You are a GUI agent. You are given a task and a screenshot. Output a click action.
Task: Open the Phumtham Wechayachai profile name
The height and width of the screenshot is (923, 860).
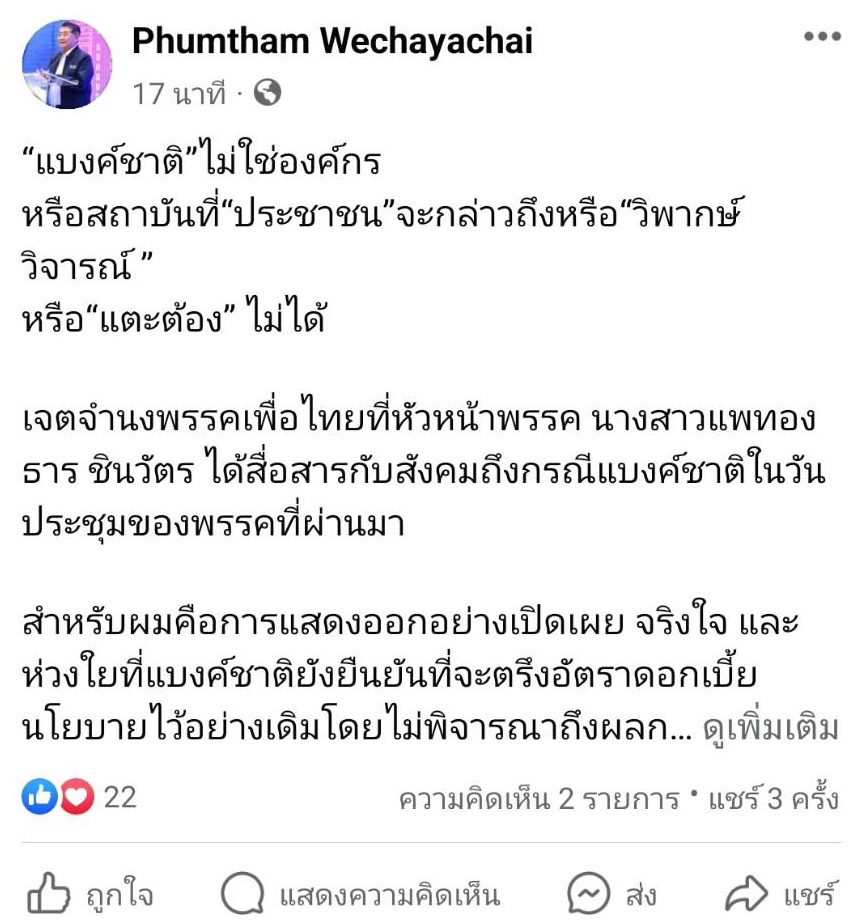coord(332,41)
